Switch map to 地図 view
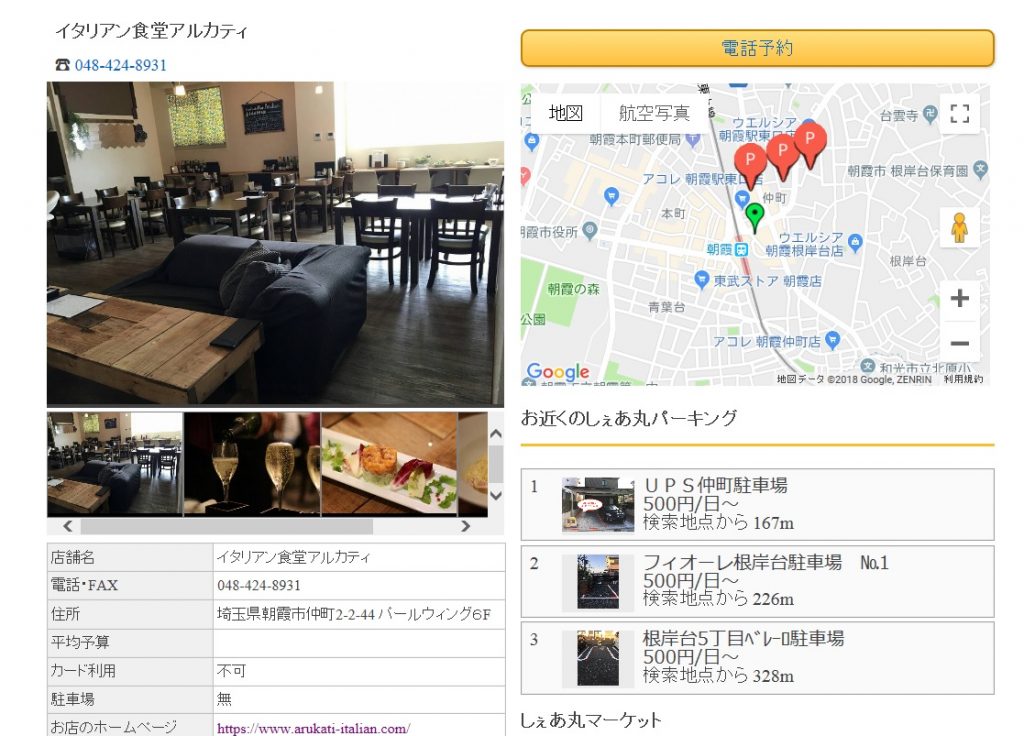 coord(565,113)
